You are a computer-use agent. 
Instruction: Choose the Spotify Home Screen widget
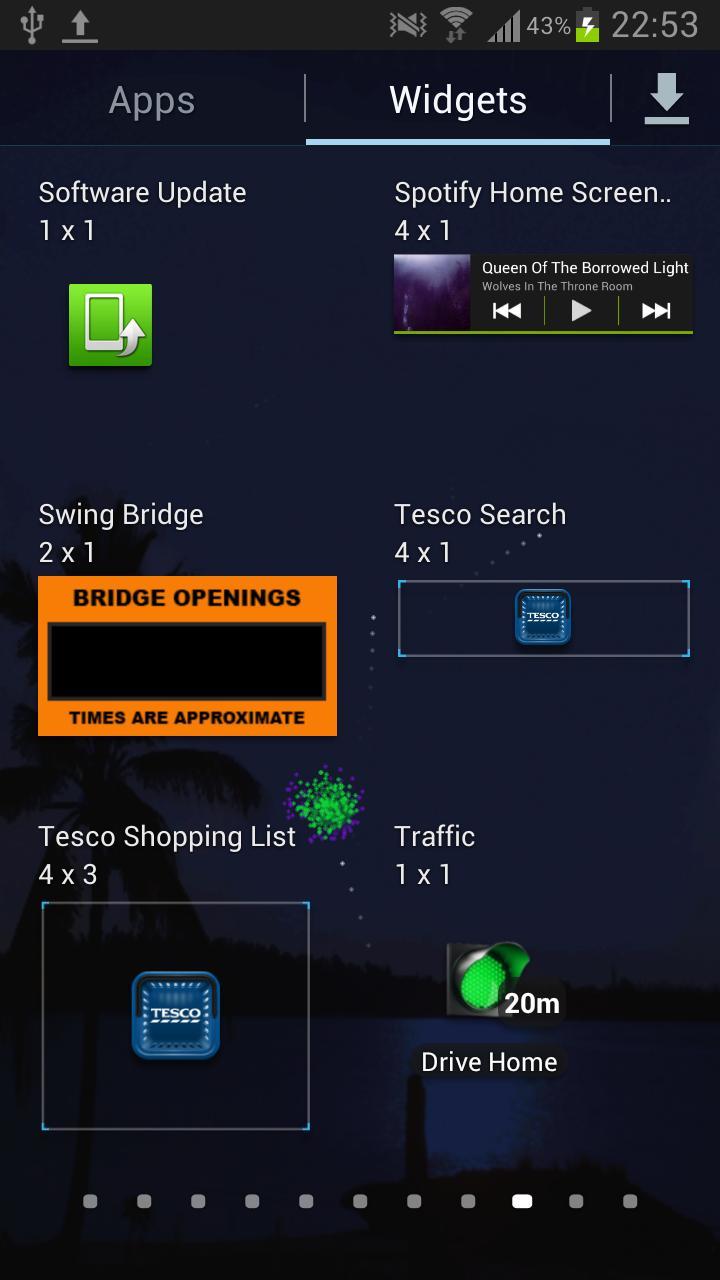click(x=543, y=293)
